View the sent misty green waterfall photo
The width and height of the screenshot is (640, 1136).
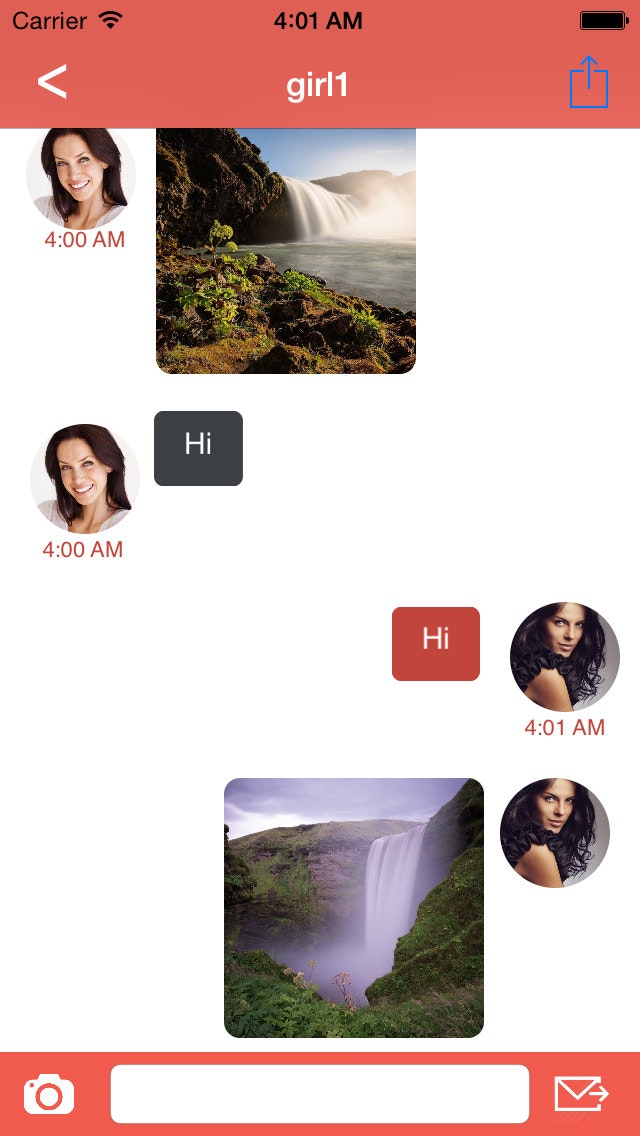point(354,907)
